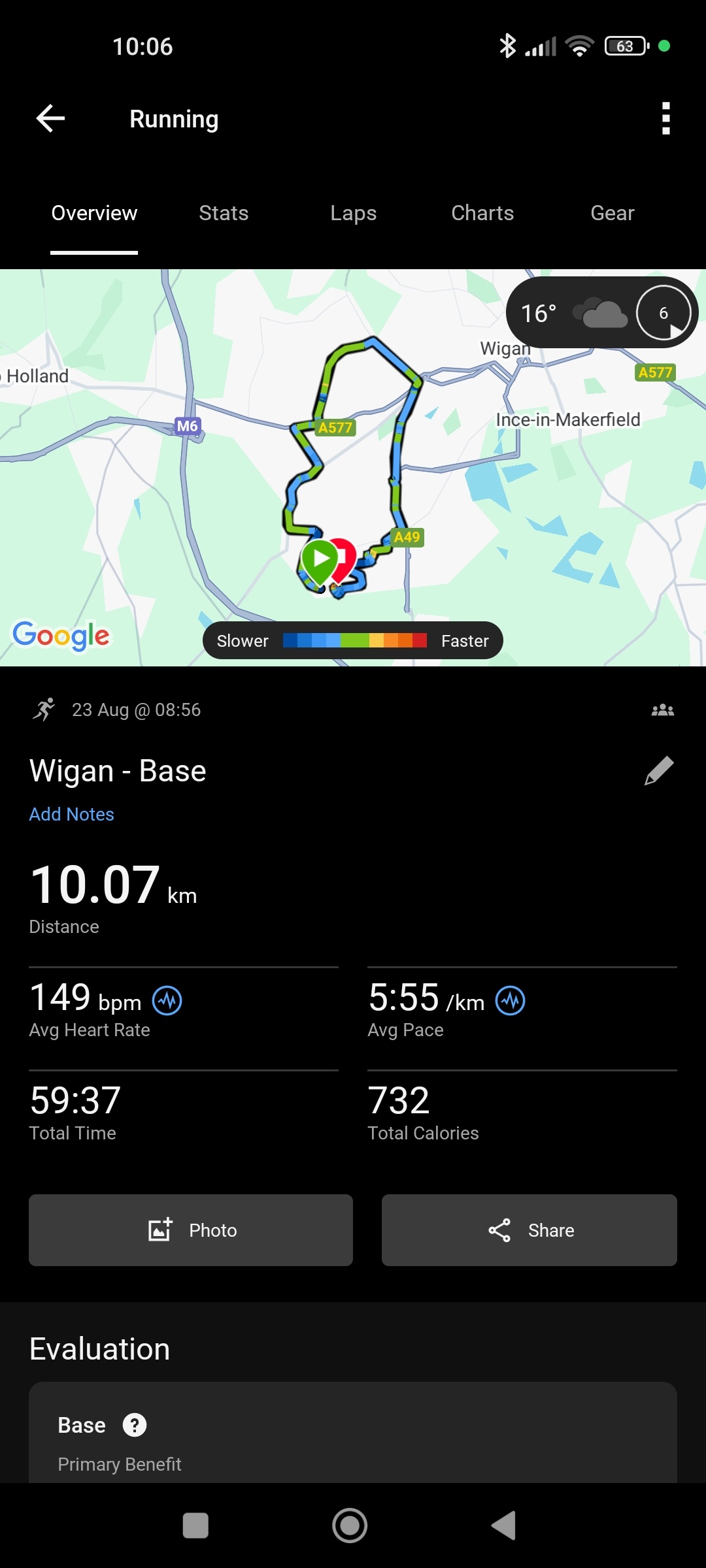Switch to the Stats tab

point(224,213)
